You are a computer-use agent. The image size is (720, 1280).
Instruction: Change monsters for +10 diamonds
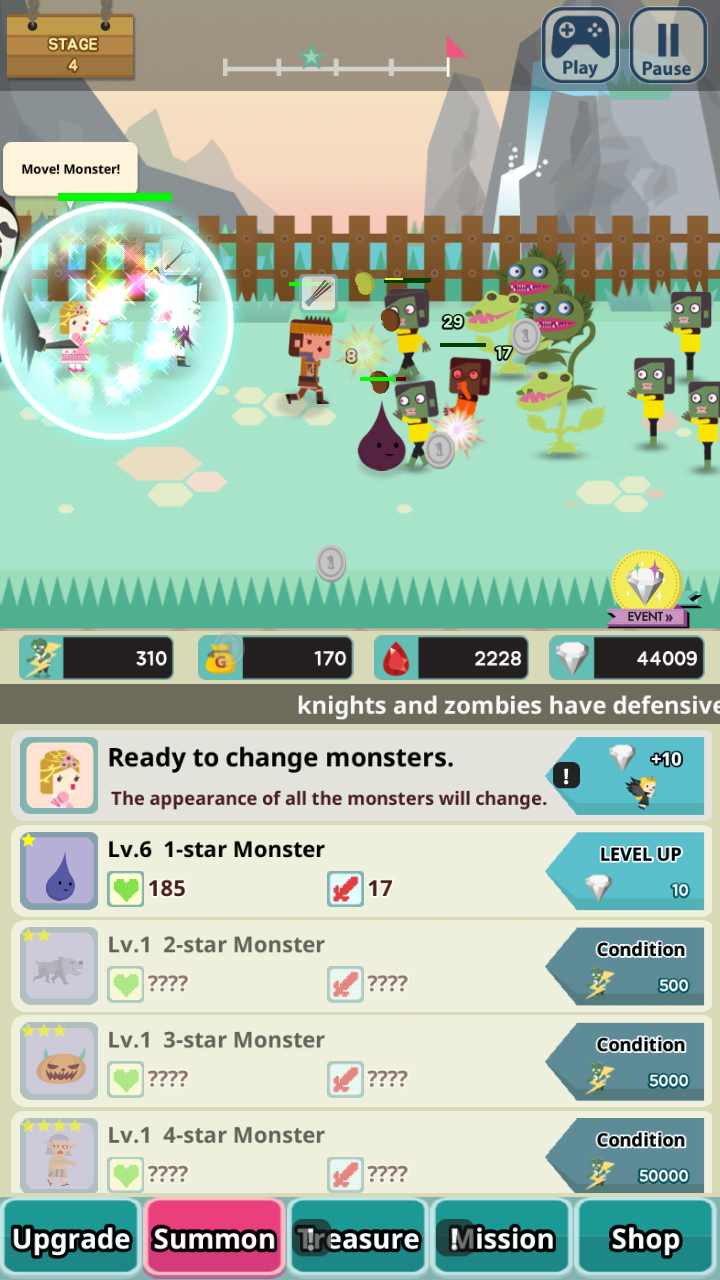[x=632, y=775]
